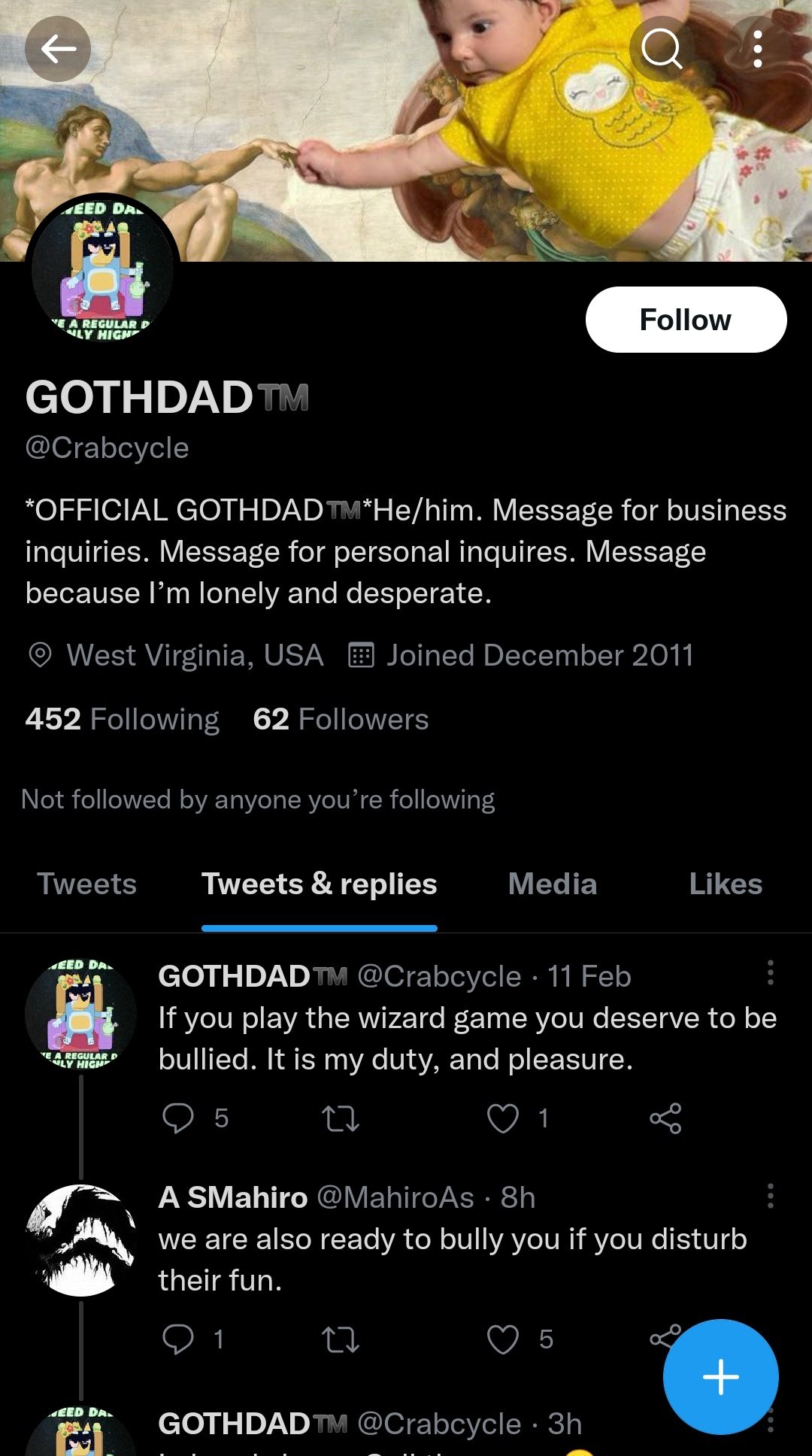Follow GOTHDAD's account
Viewport: 812px width, 1456px height.
686,320
